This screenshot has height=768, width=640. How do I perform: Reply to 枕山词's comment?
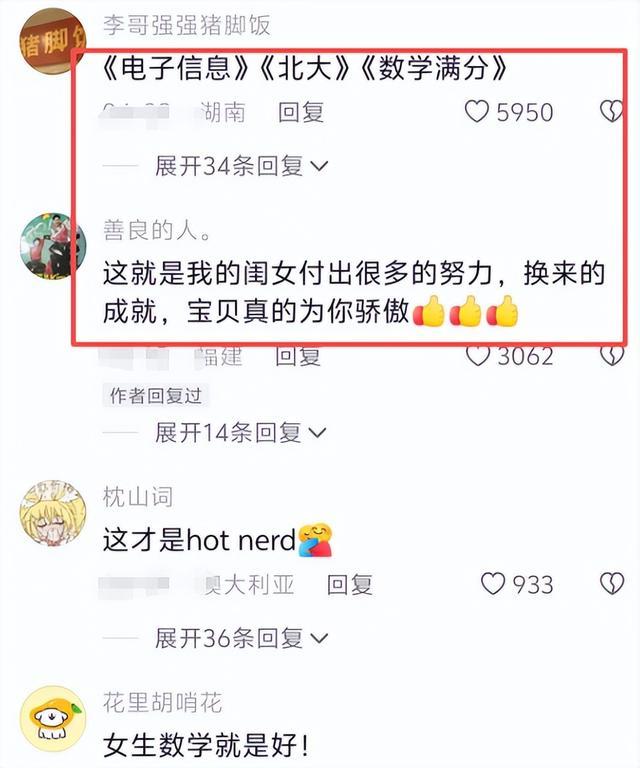click(349, 584)
